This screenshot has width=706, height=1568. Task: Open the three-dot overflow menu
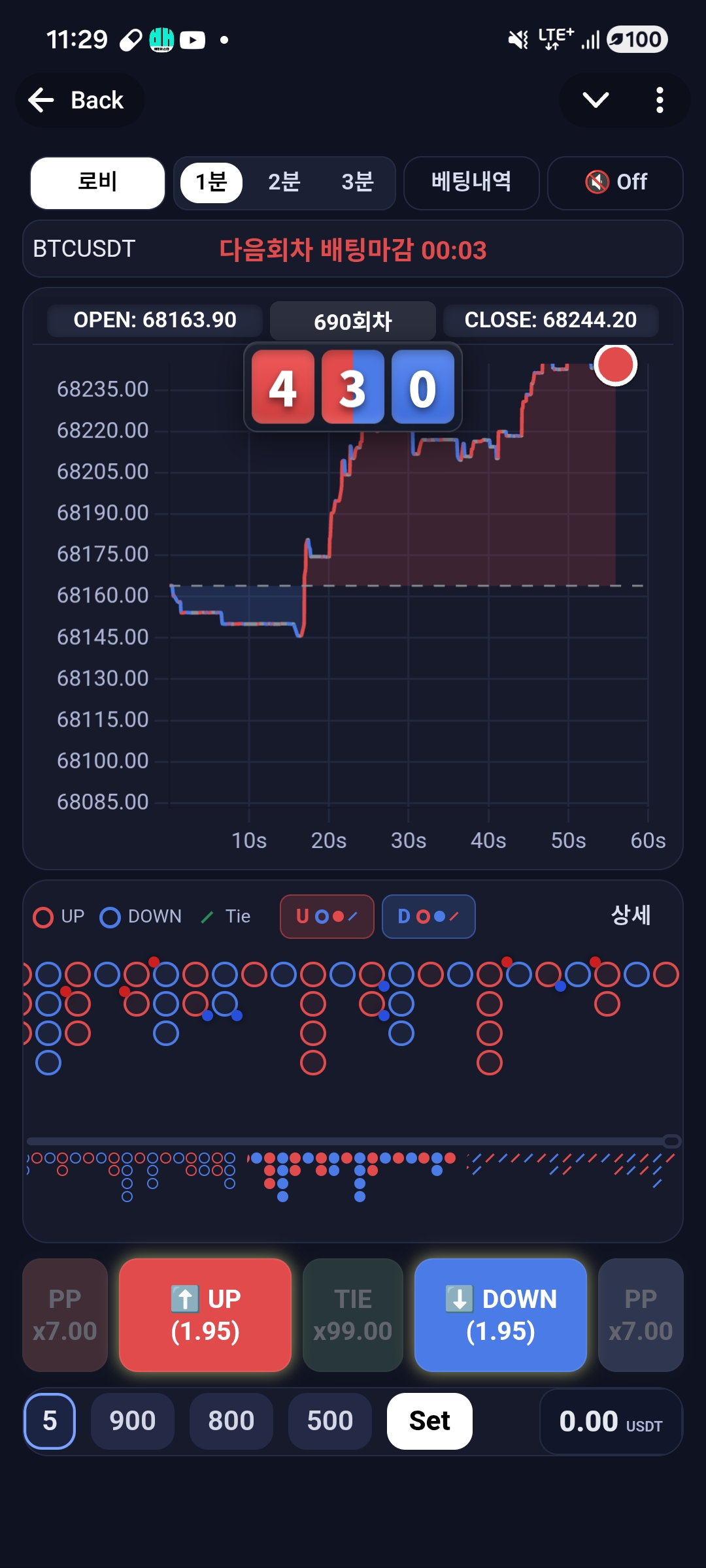(660, 100)
